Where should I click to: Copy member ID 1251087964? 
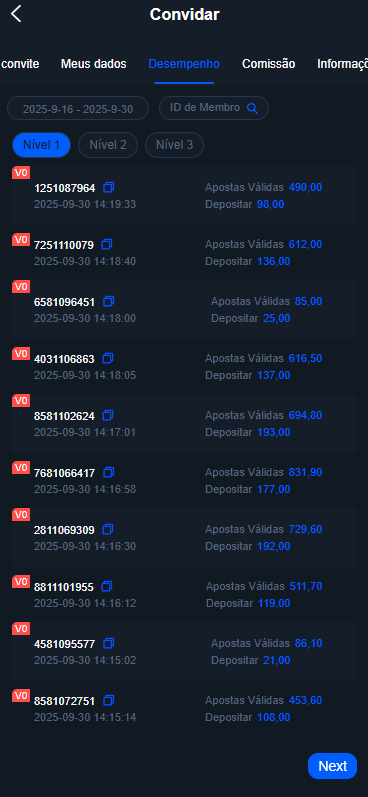click(x=108, y=188)
